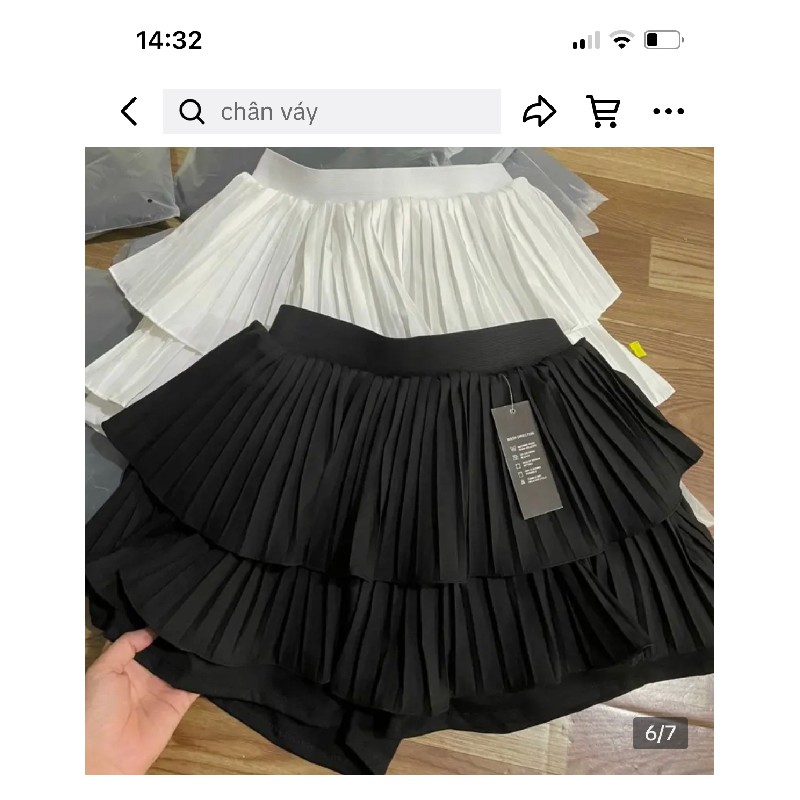Open the pleated skirt product photo
Image resolution: width=800 pixels, height=800 pixels.
[400, 460]
